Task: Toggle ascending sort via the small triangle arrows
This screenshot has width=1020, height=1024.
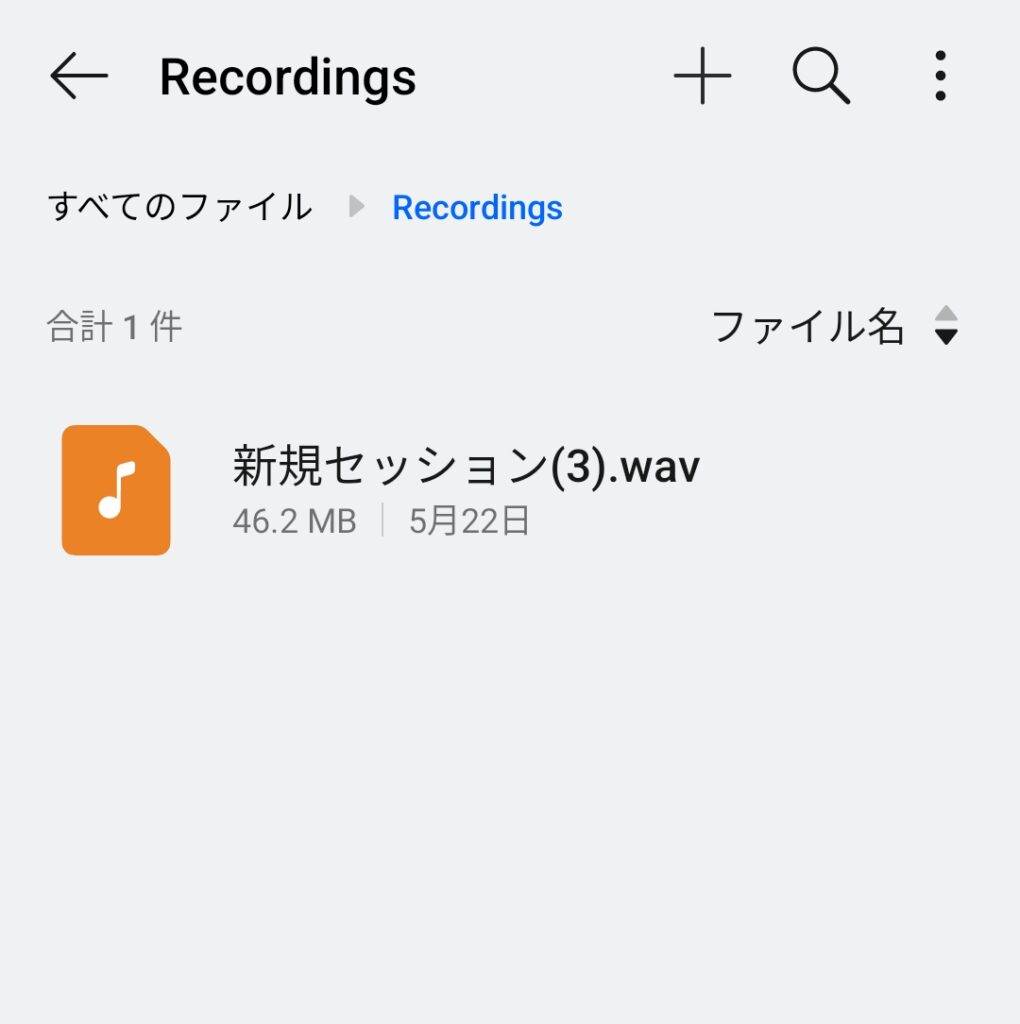Action: point(944,327)
